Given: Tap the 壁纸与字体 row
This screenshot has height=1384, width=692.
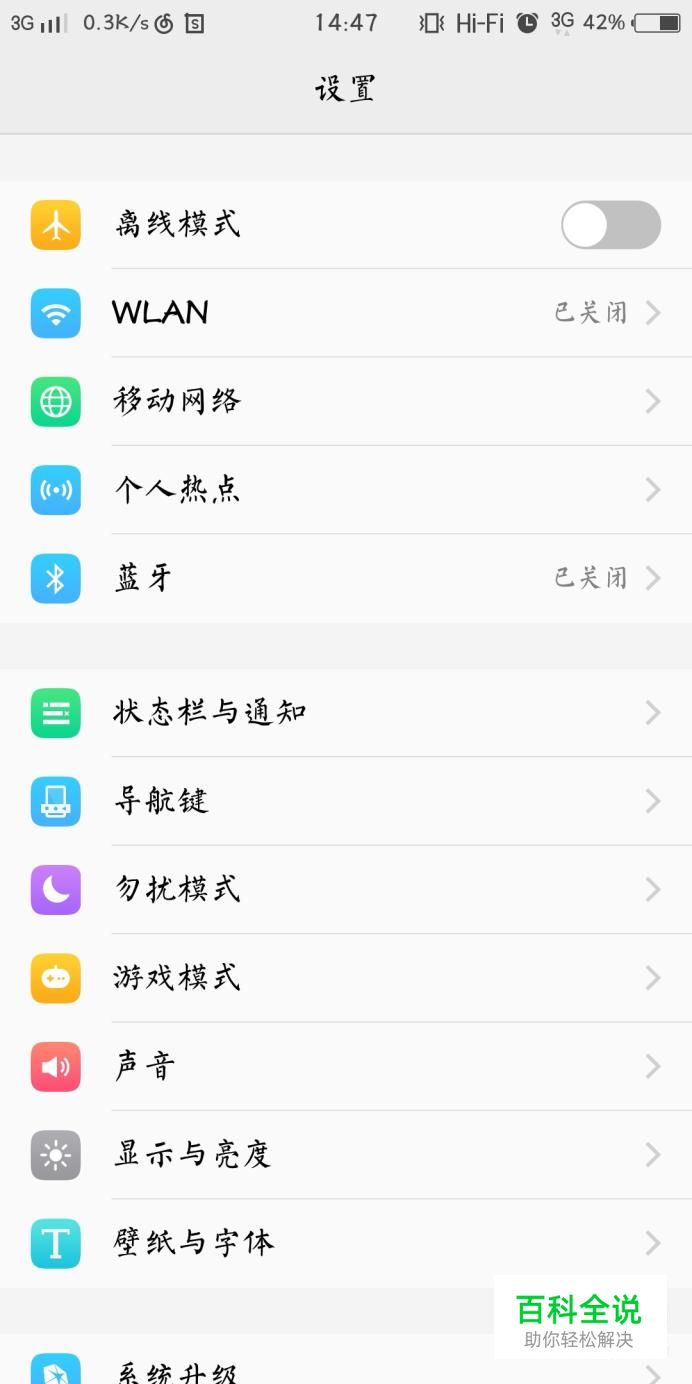Looking at the screenshot, I should (x=346, y=1243).
